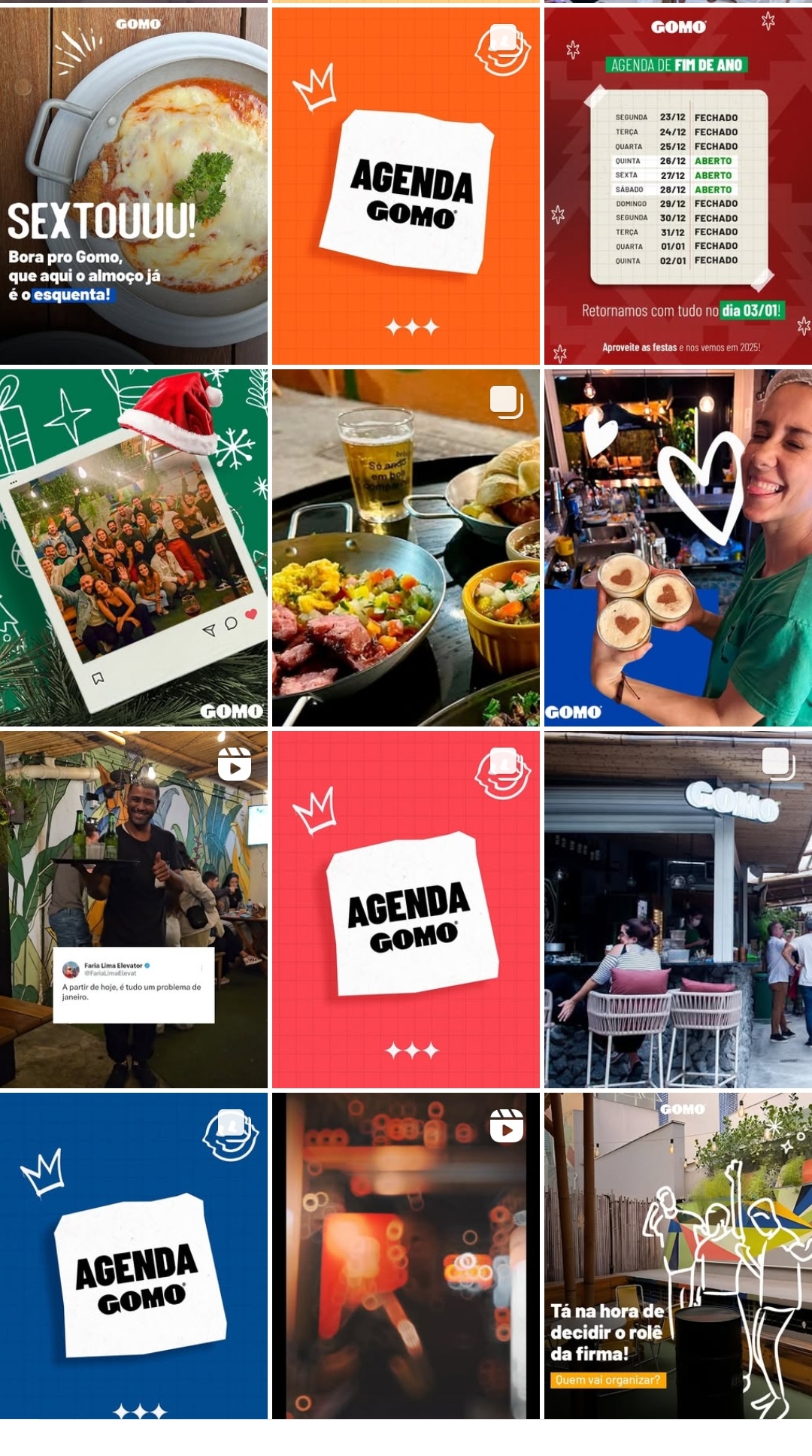Screen dimensions: 812x1456
Task: Open the red Agenda Gomo post
Action: [x=406, y=909]
